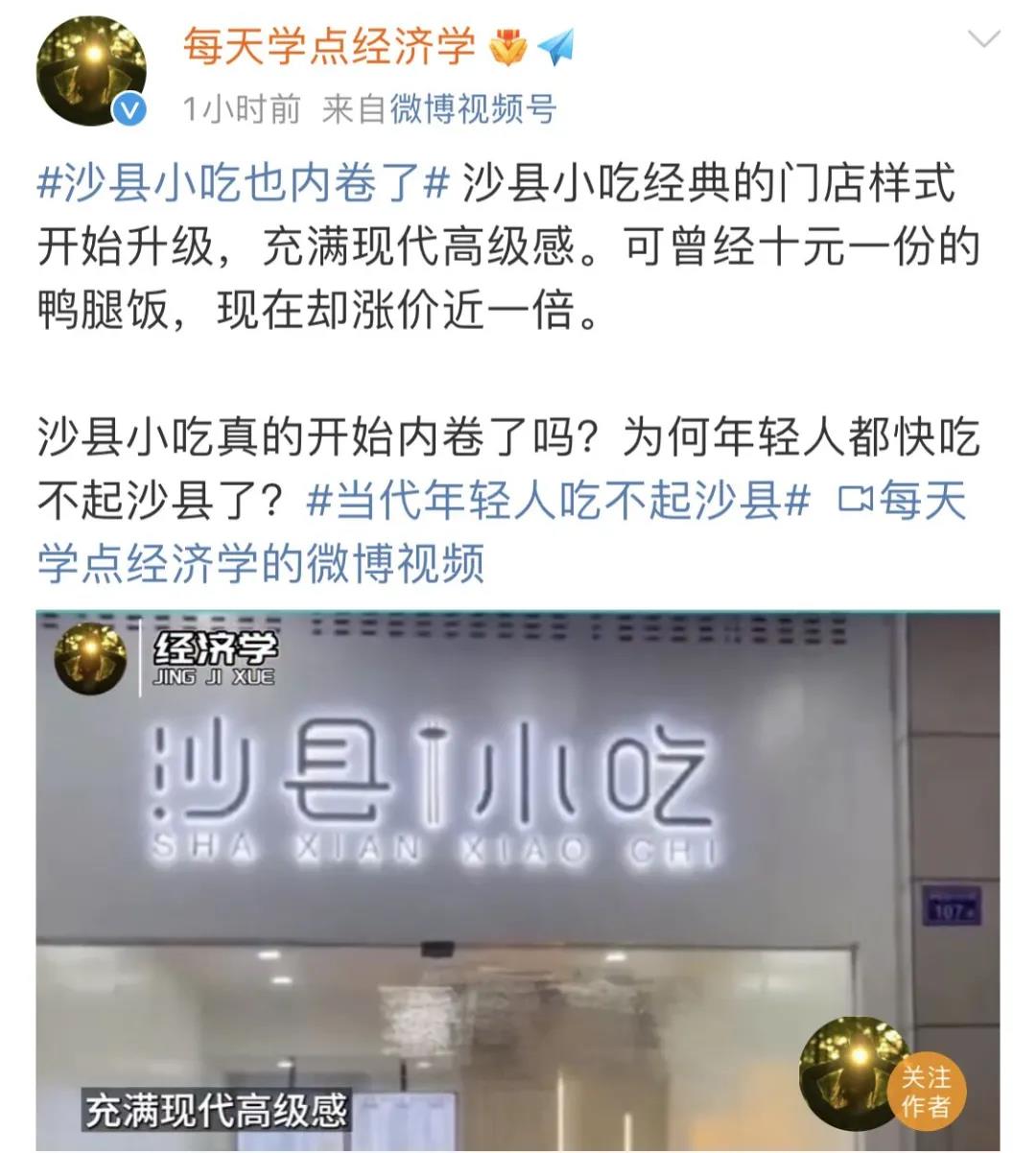Open hashtag #当代年轻人吃不起沙县#

coord(558,501)
